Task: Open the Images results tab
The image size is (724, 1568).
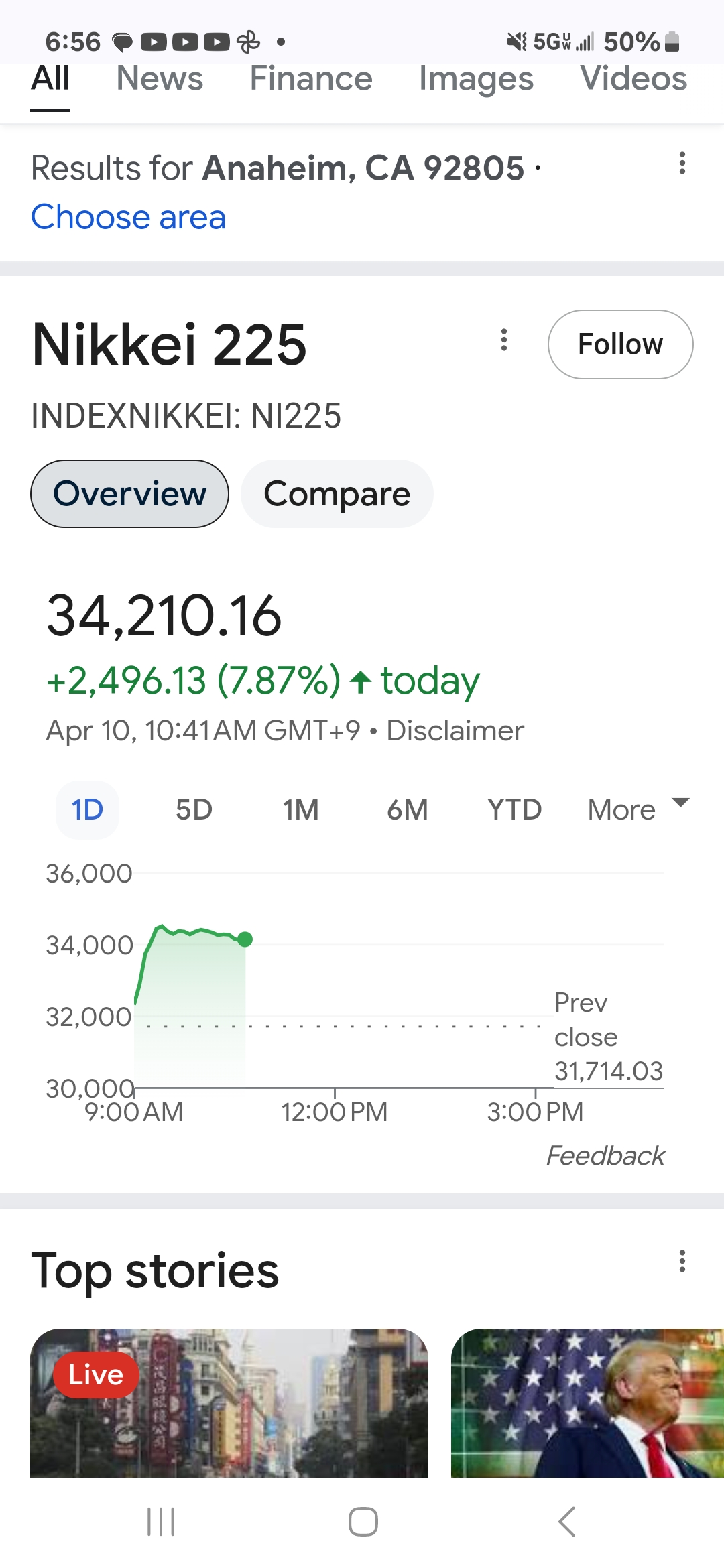Action: click(x=476, y=79)
